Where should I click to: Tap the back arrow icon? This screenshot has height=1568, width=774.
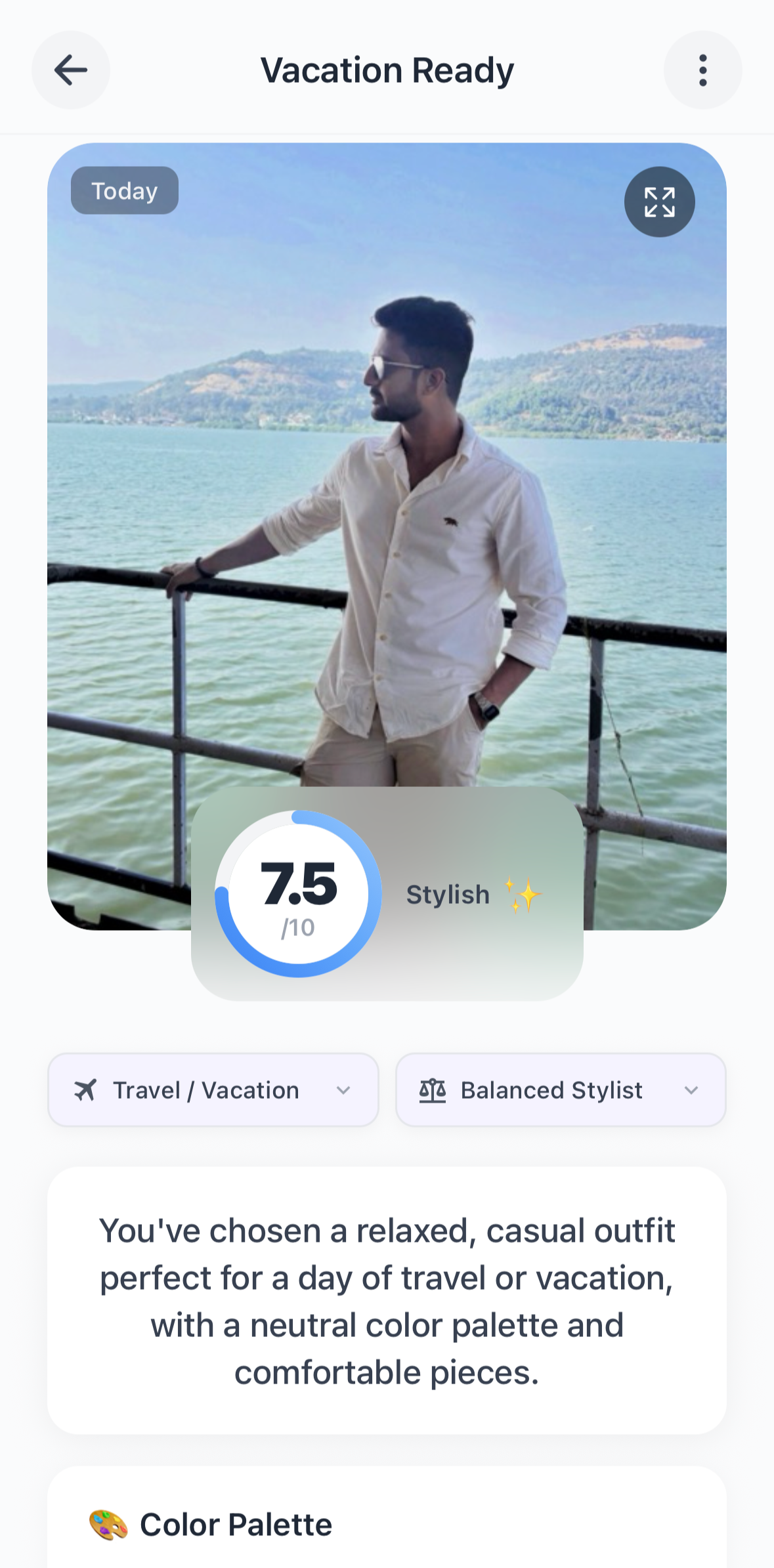click(71, 70)
